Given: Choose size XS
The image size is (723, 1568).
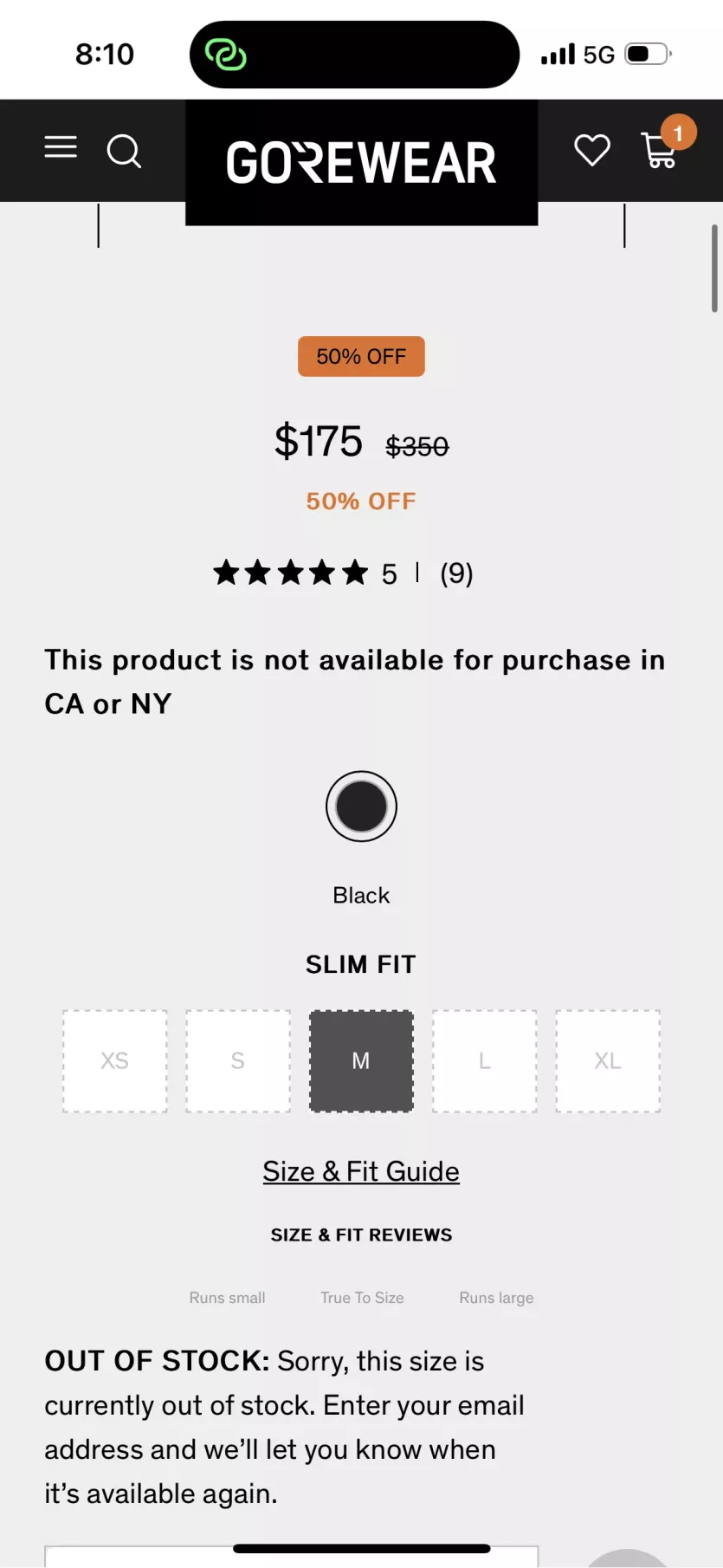Looking at the screenshot, I should [x=115, y=1061].
